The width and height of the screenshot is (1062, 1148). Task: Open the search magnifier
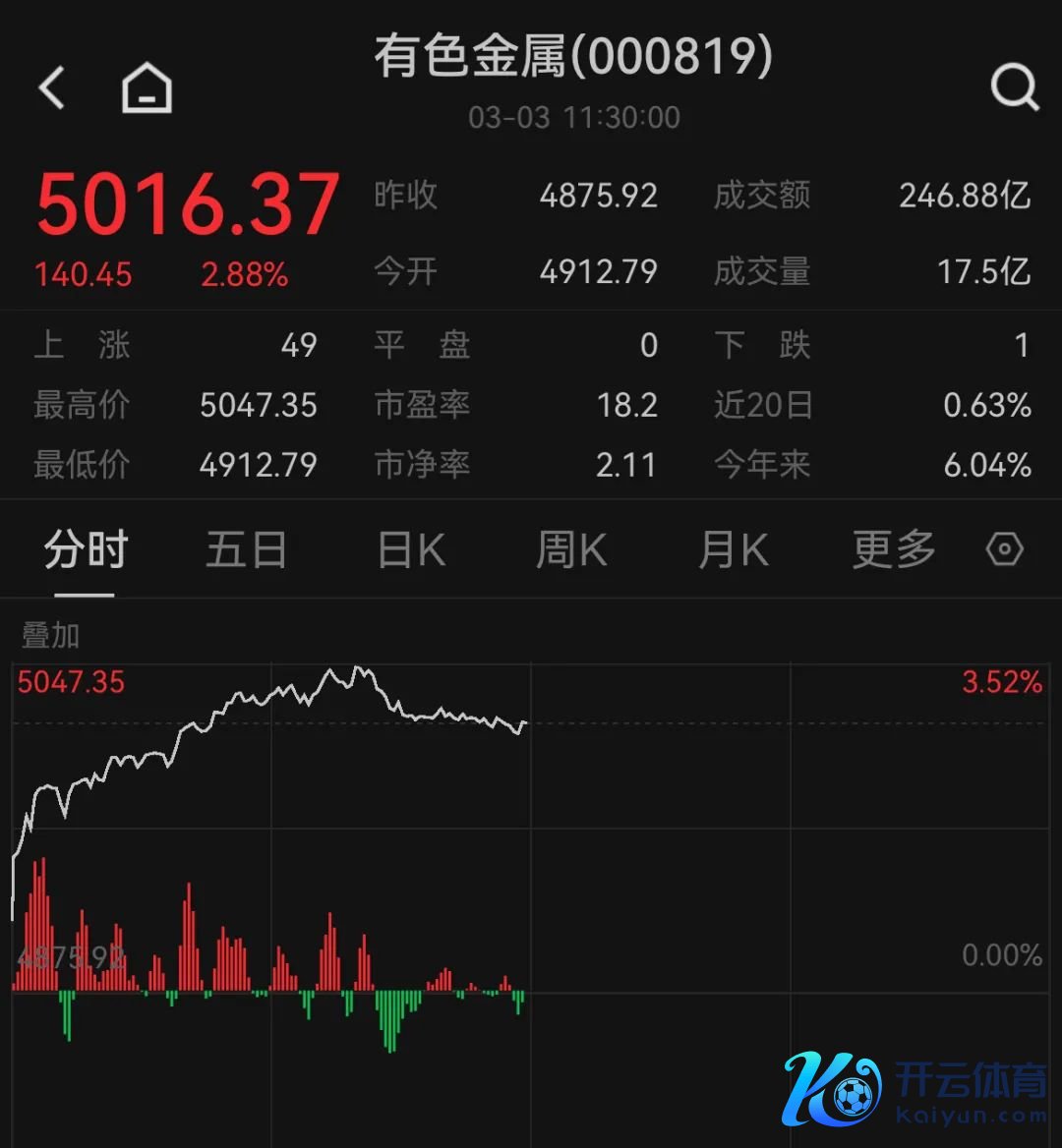(x=1014, y=87)
